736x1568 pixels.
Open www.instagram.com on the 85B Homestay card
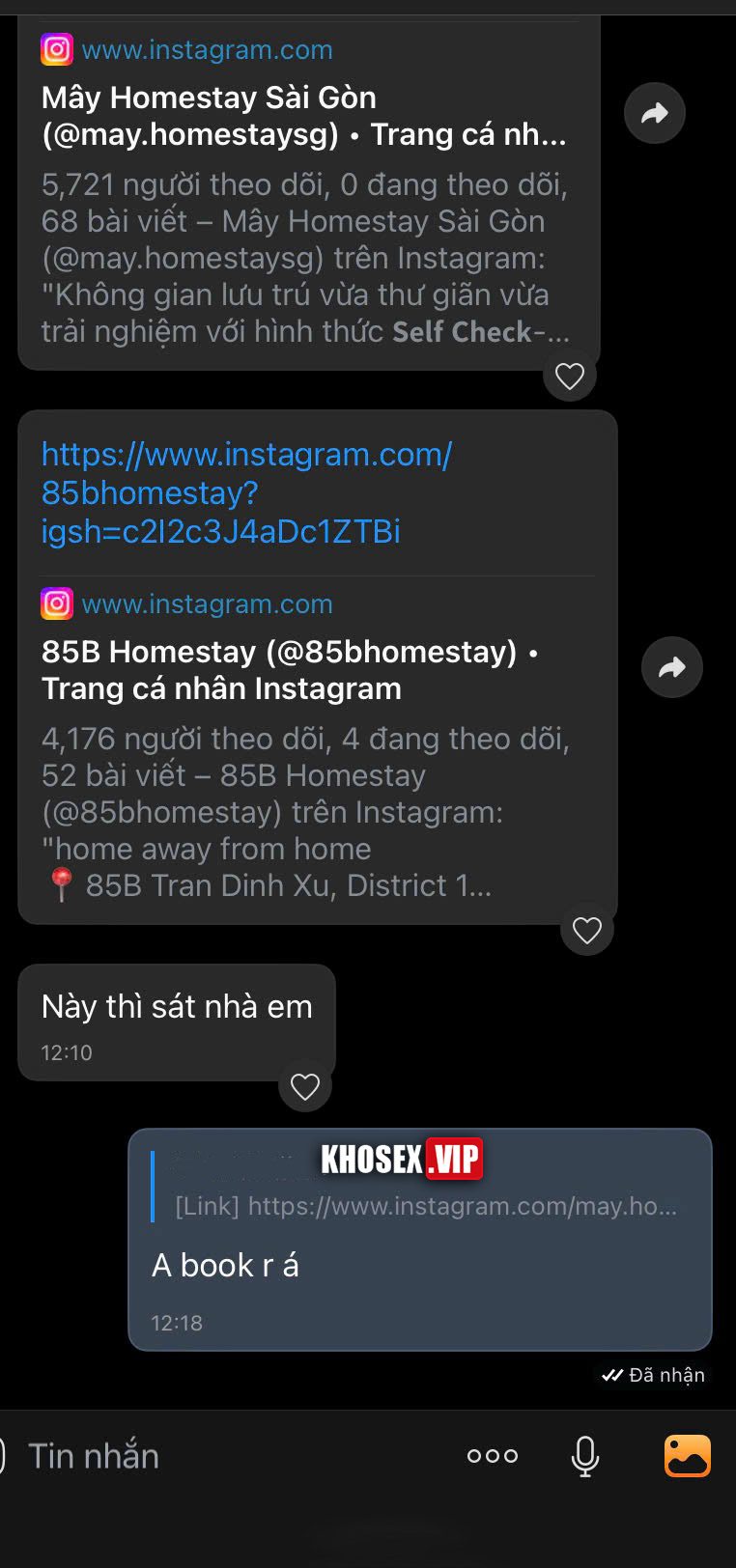208,603
